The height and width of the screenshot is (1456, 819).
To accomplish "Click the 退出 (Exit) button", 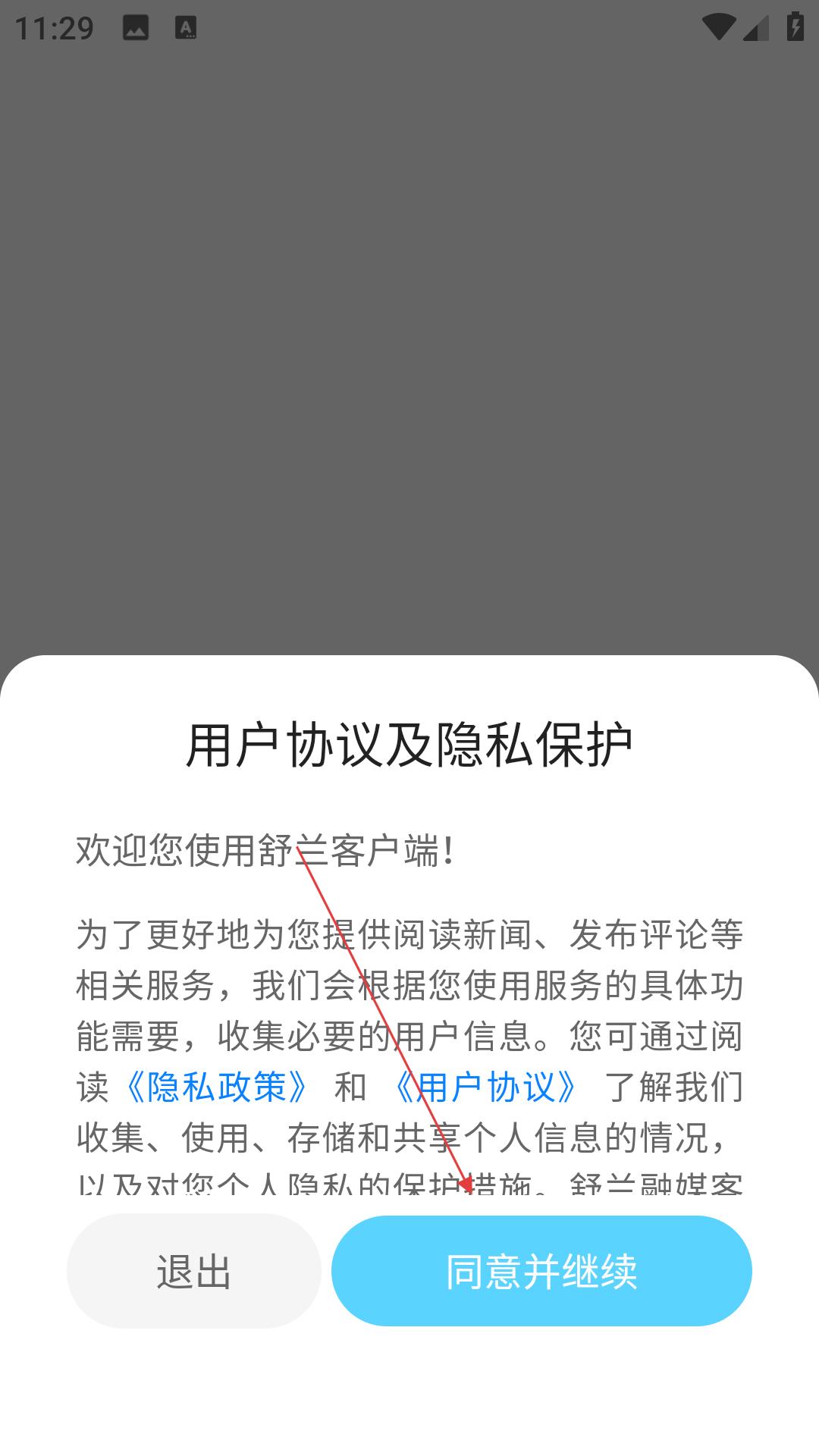I will point(193,1270).
